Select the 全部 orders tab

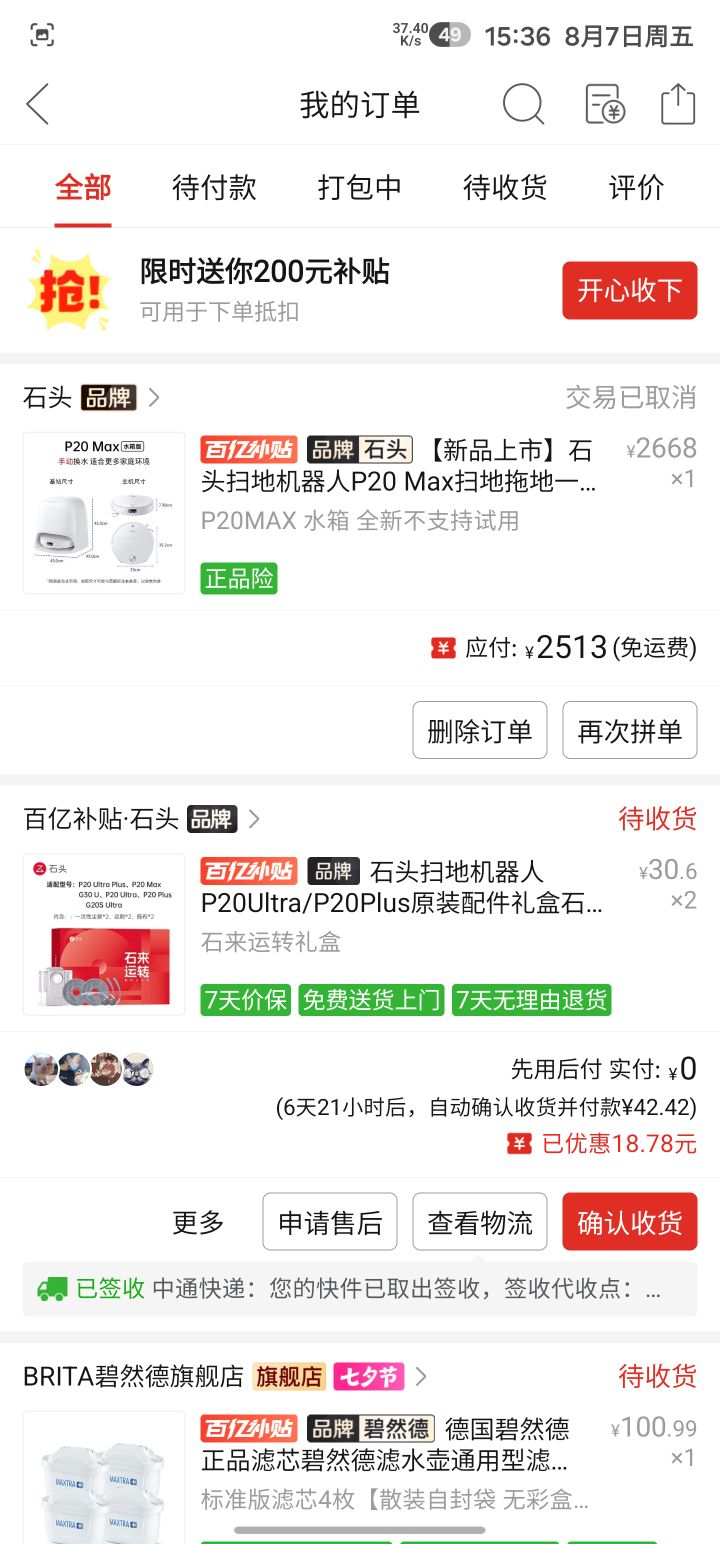(83, 187)
